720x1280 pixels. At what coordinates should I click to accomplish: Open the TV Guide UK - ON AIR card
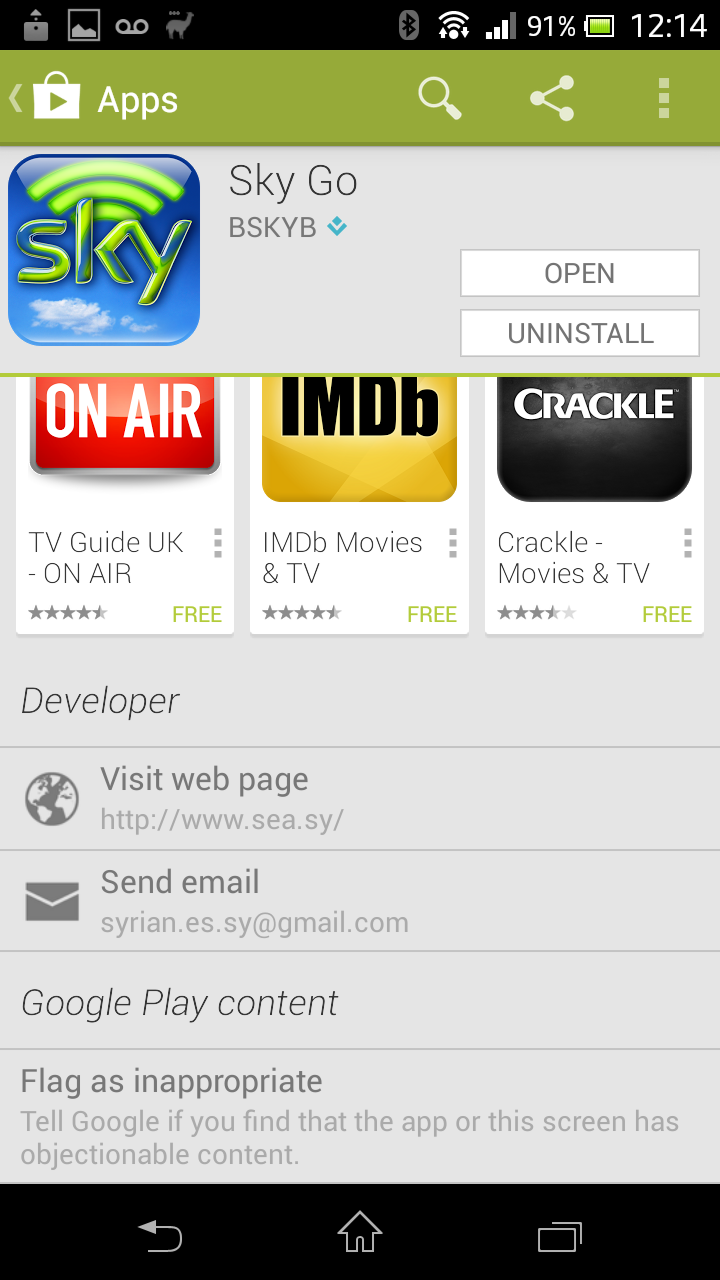click(x=125, y=505)
